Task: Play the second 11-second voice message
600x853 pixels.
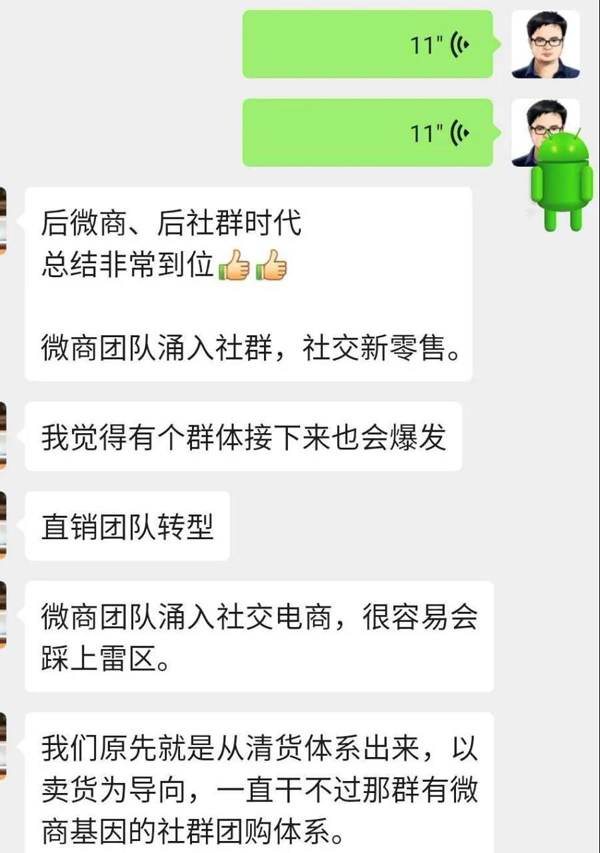Action: click(367, 132)
